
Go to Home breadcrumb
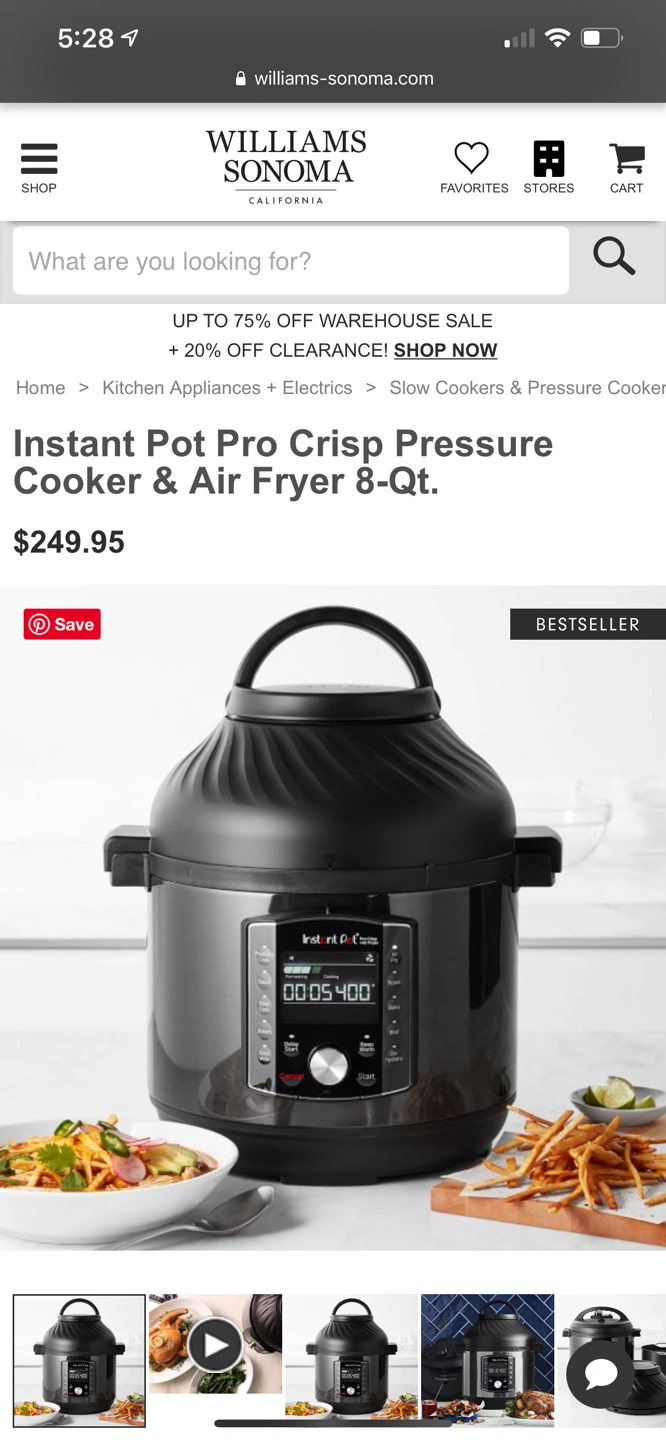[x=40, y=388]
